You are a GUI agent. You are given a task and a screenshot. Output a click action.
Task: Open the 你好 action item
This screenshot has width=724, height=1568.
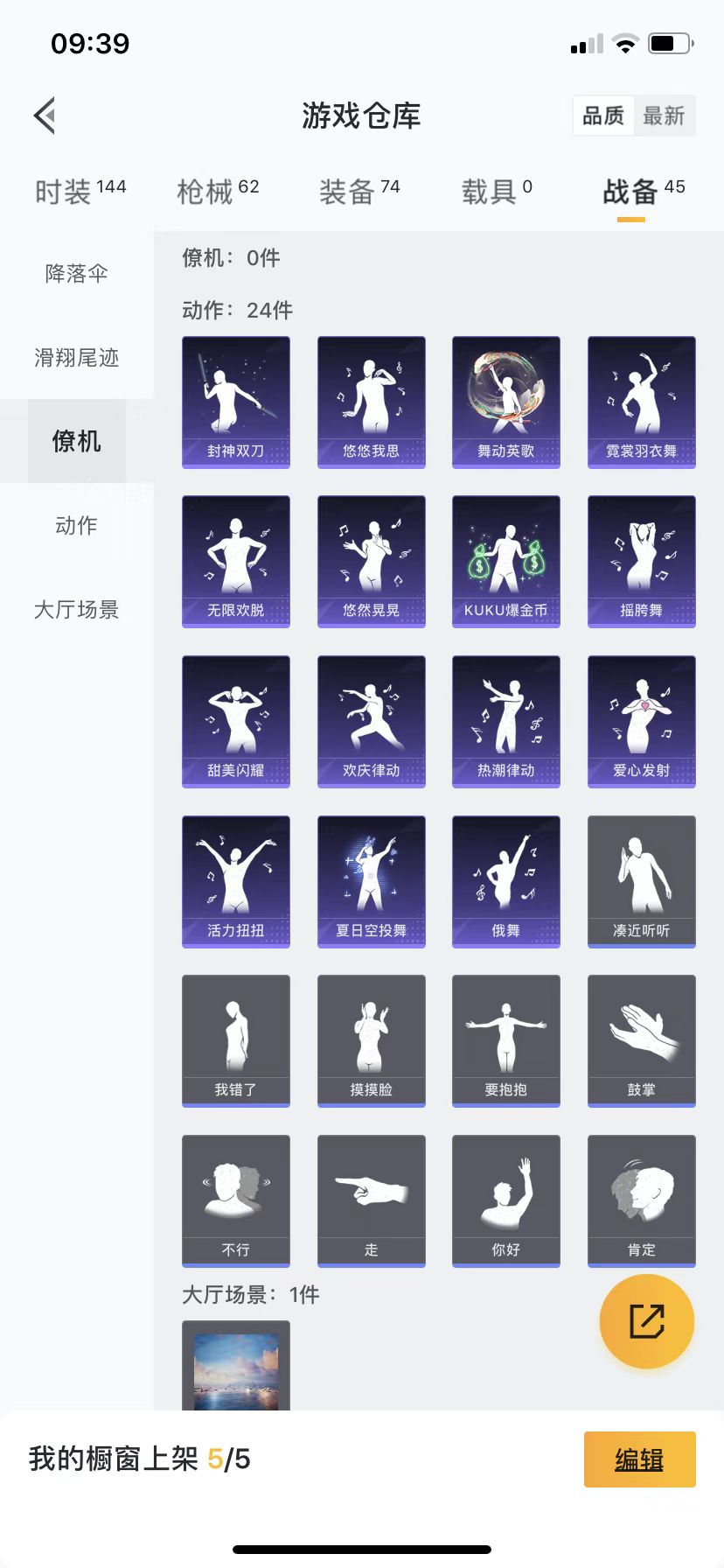pos(506,1201)
